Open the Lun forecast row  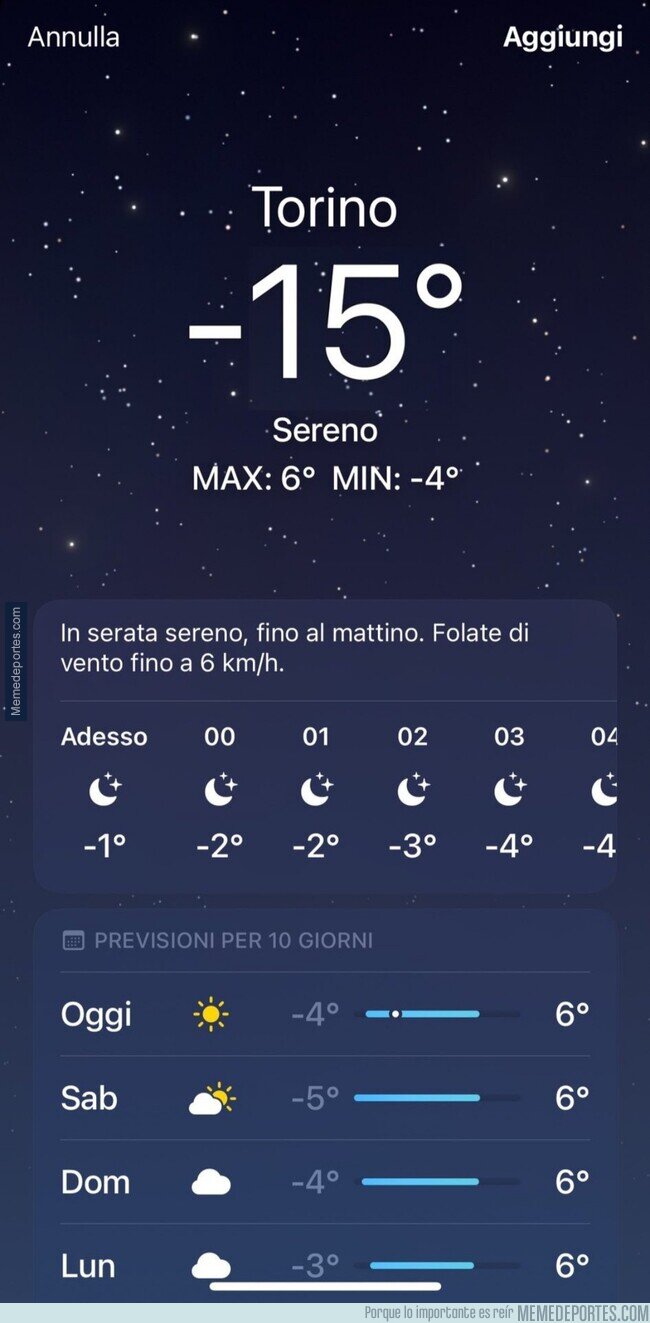click(x=325, y=1262)
